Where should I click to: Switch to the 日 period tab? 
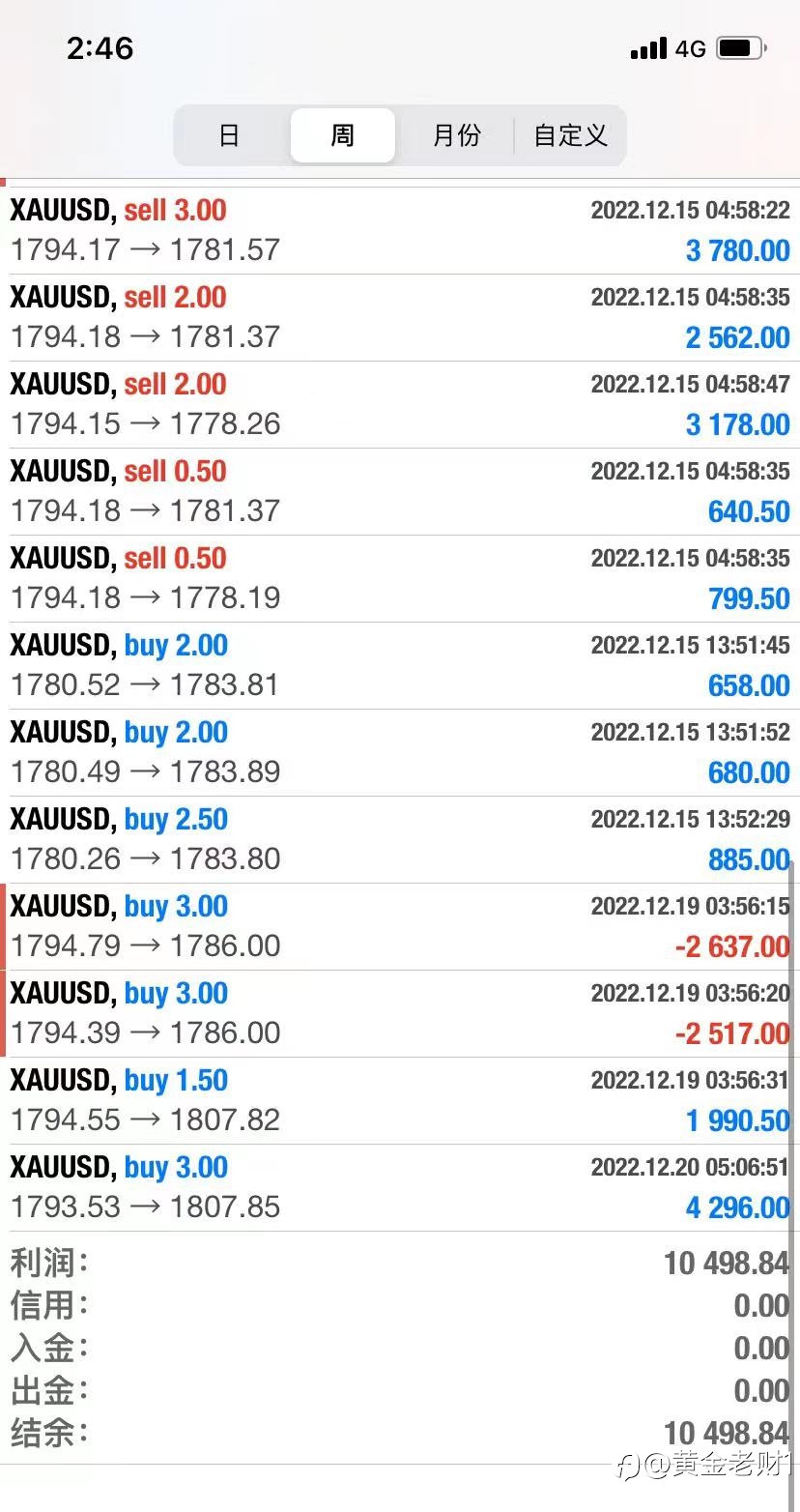coord(229,135)
